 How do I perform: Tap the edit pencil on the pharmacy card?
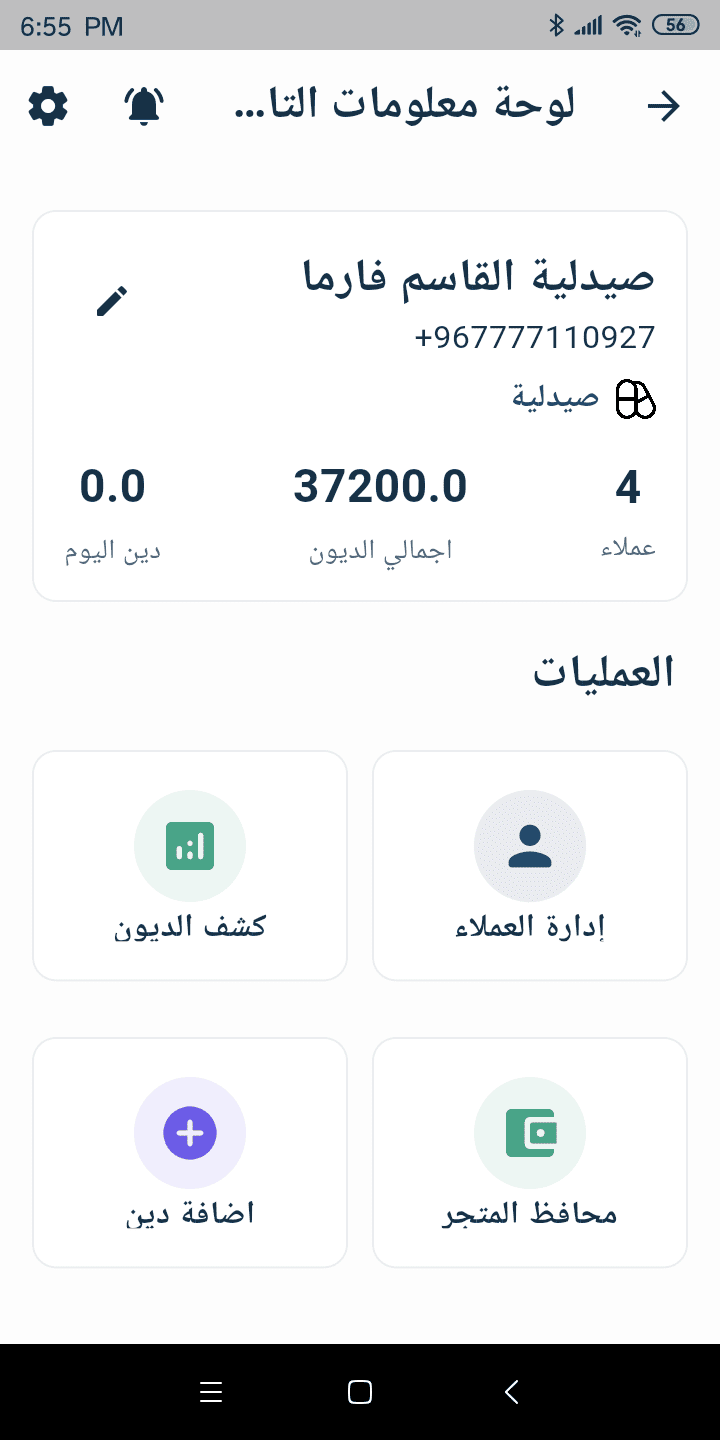[x=112, y=299]
